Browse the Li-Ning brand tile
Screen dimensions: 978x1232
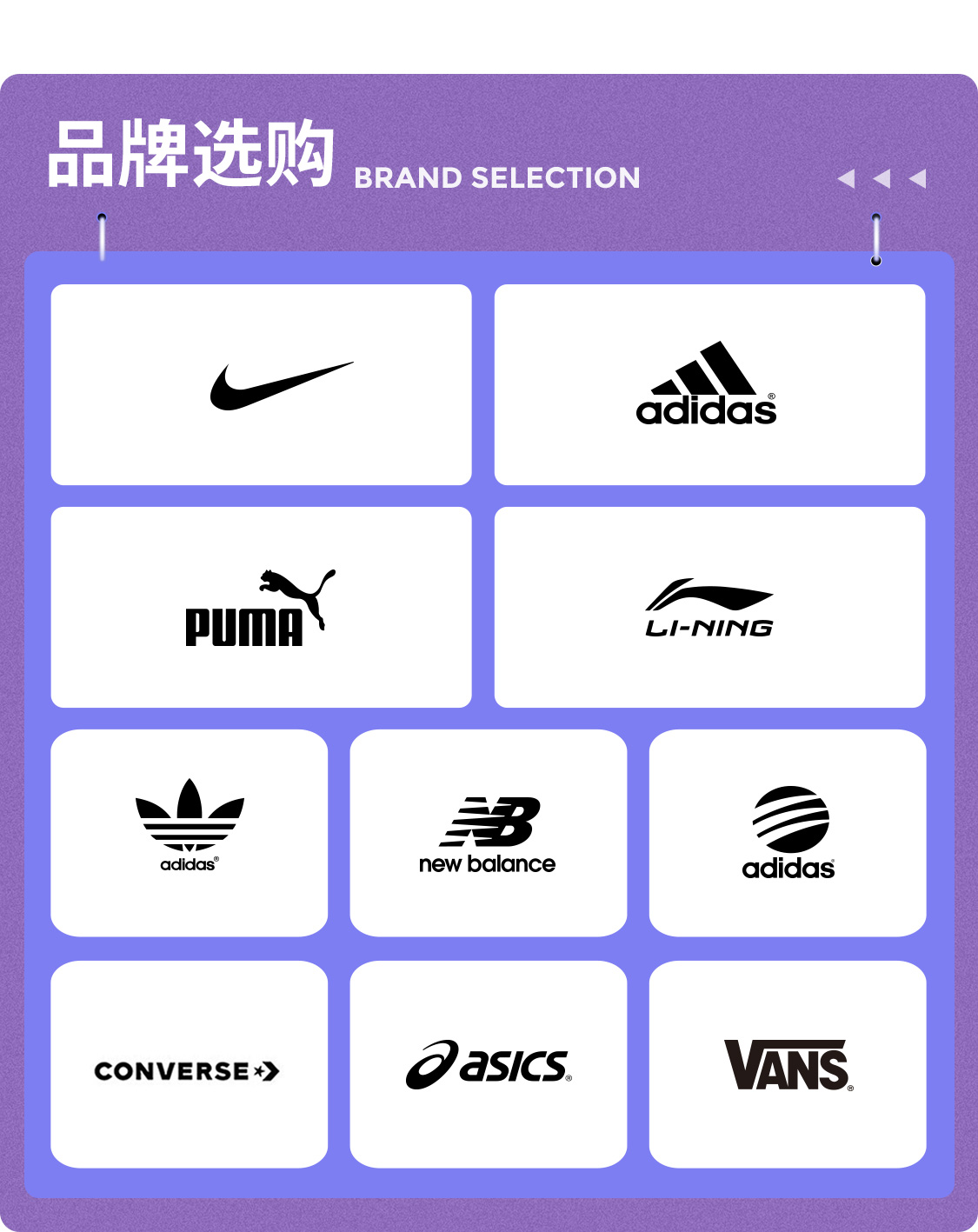(709, 608)
